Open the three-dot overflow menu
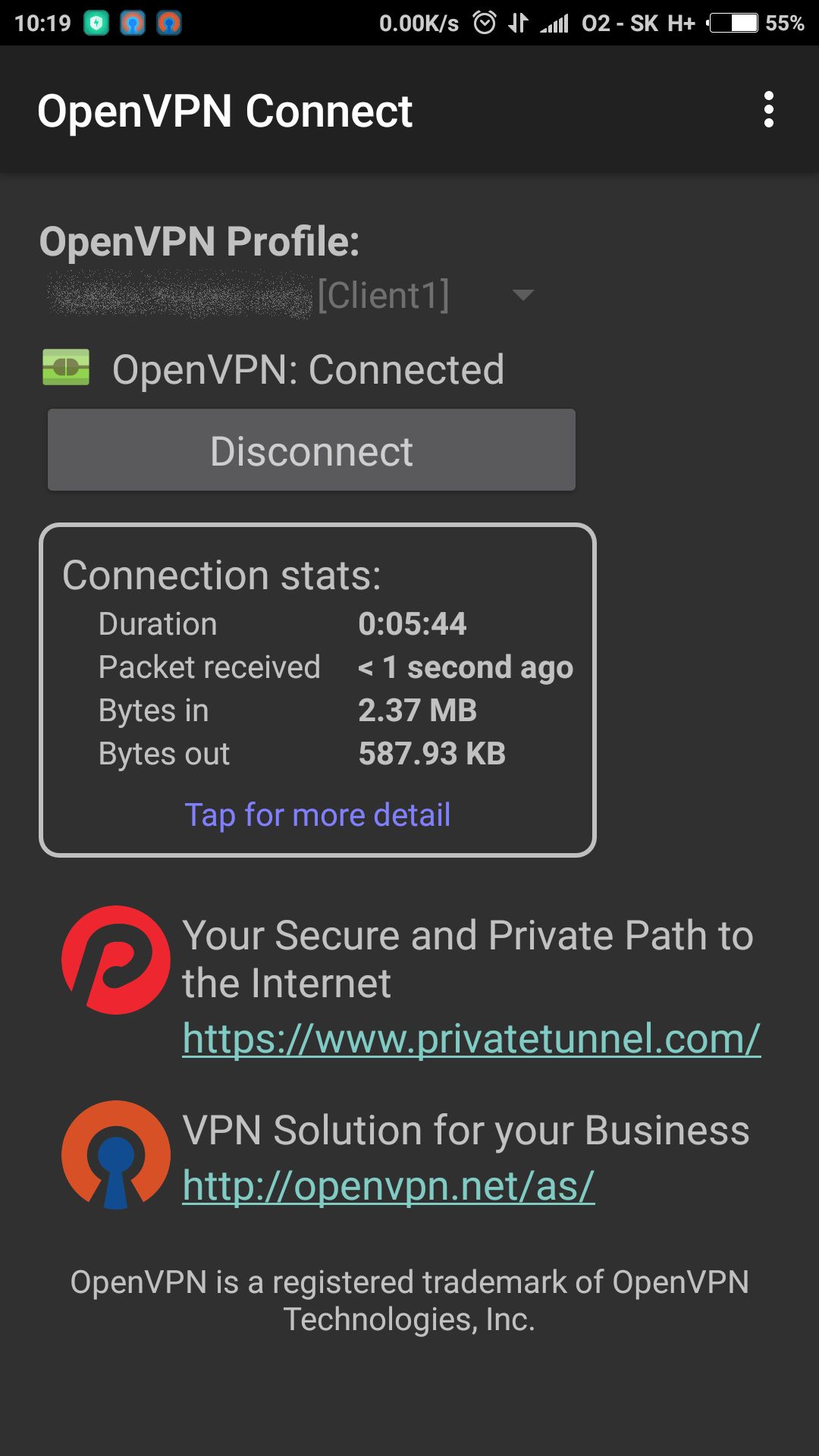819x1456 pixels. [x=768, y=110]
